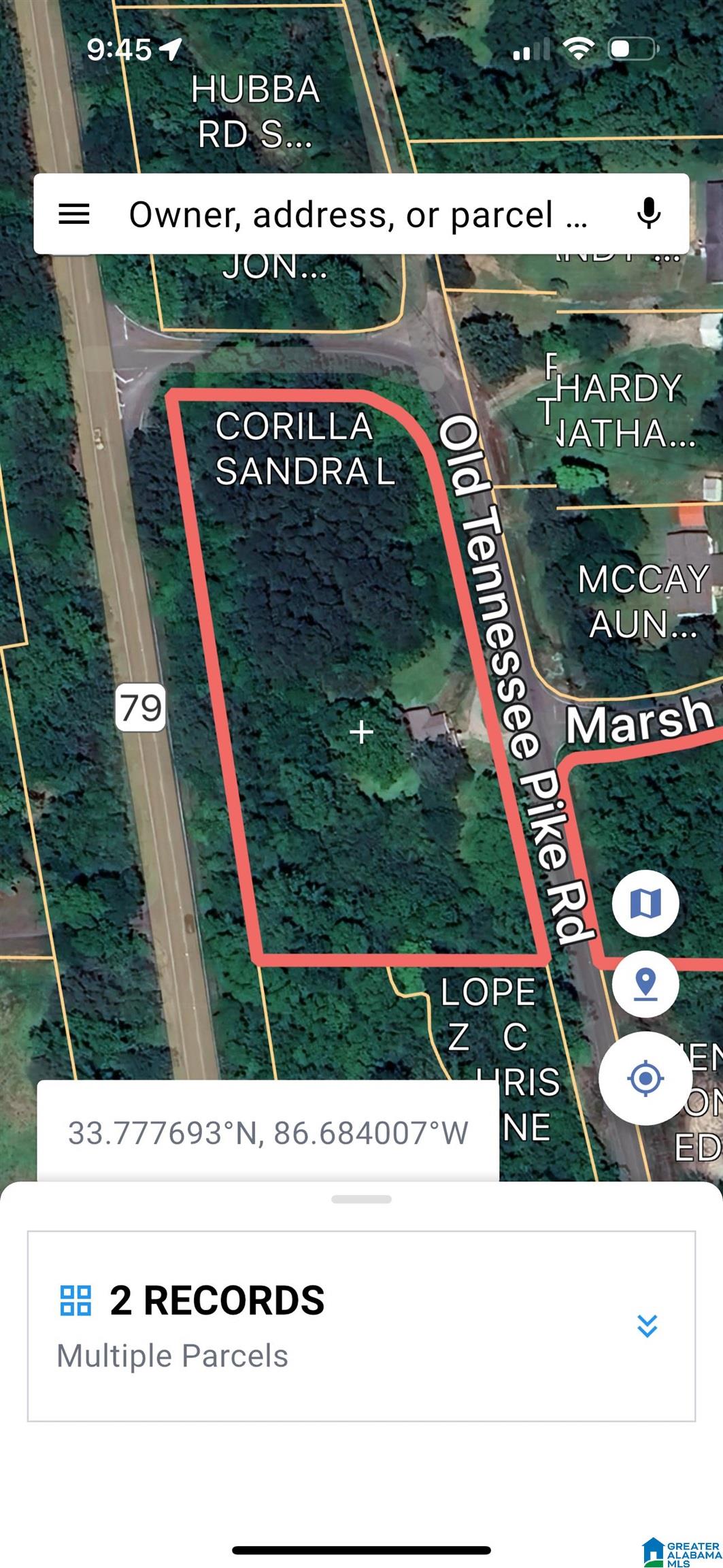
Task: Collapse the records card
Action: tap(361, 1198)
